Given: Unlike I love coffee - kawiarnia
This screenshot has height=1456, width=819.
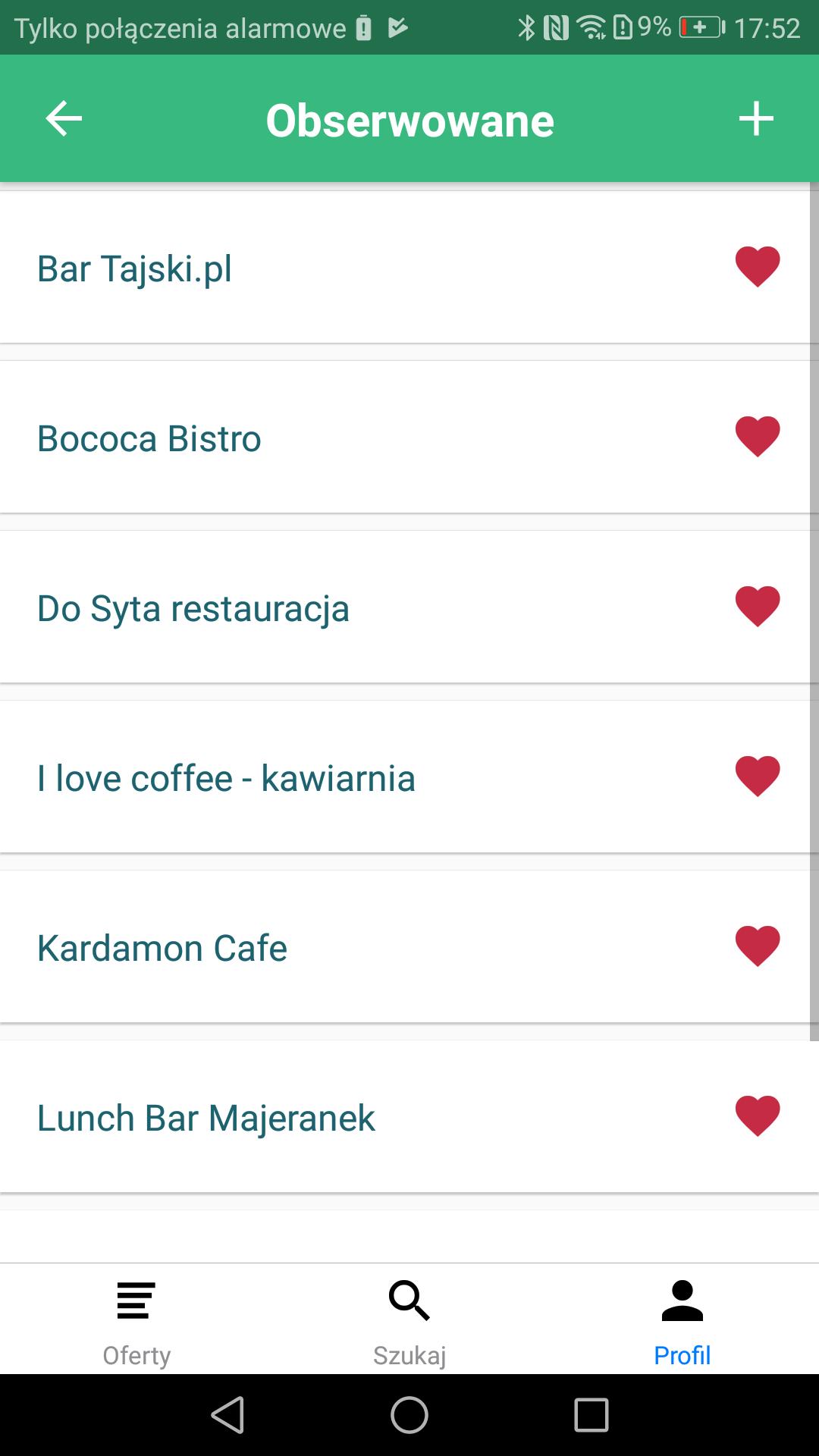Looking at the screenshot, I should [758, 777].
